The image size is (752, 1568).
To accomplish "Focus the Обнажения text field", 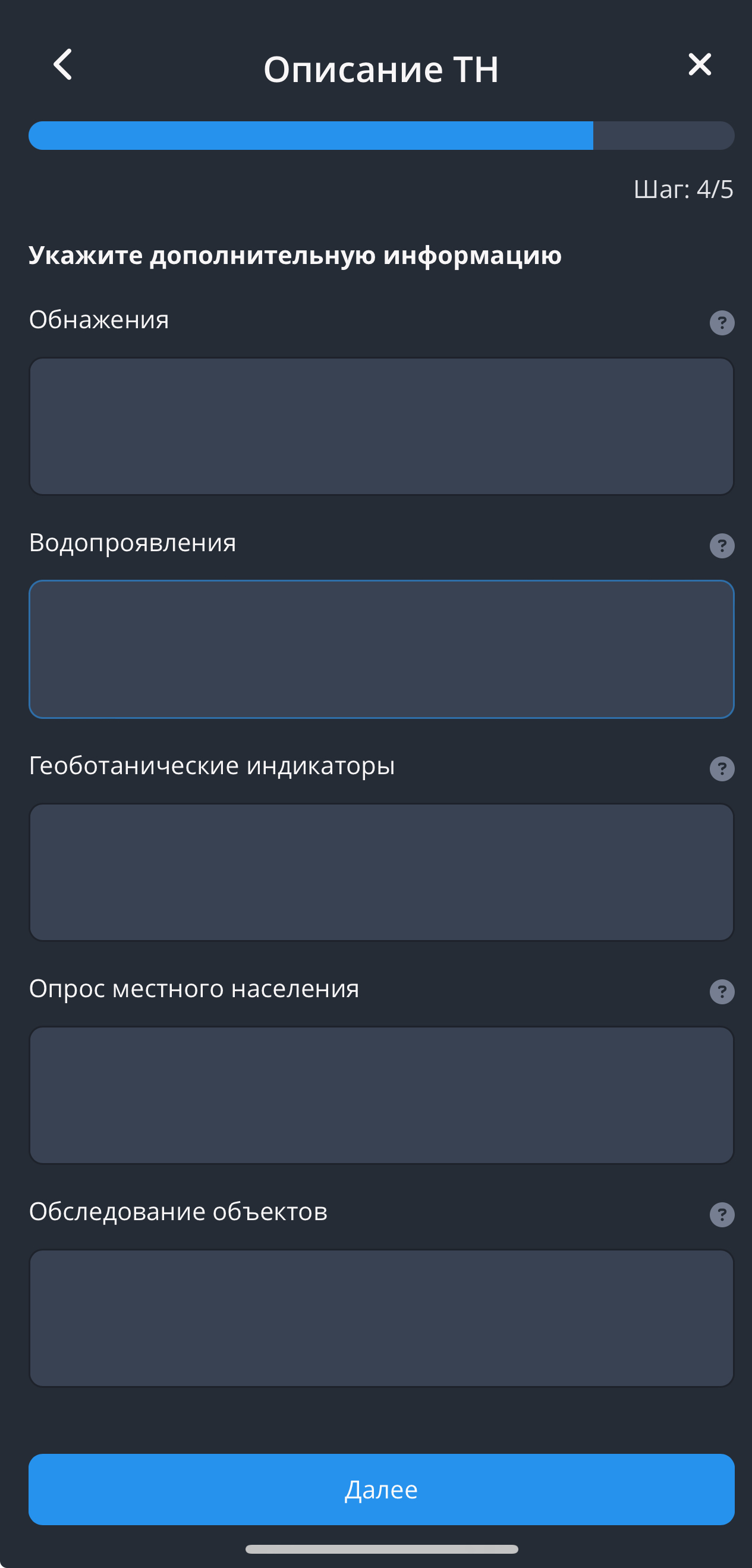I will point(381,426).
